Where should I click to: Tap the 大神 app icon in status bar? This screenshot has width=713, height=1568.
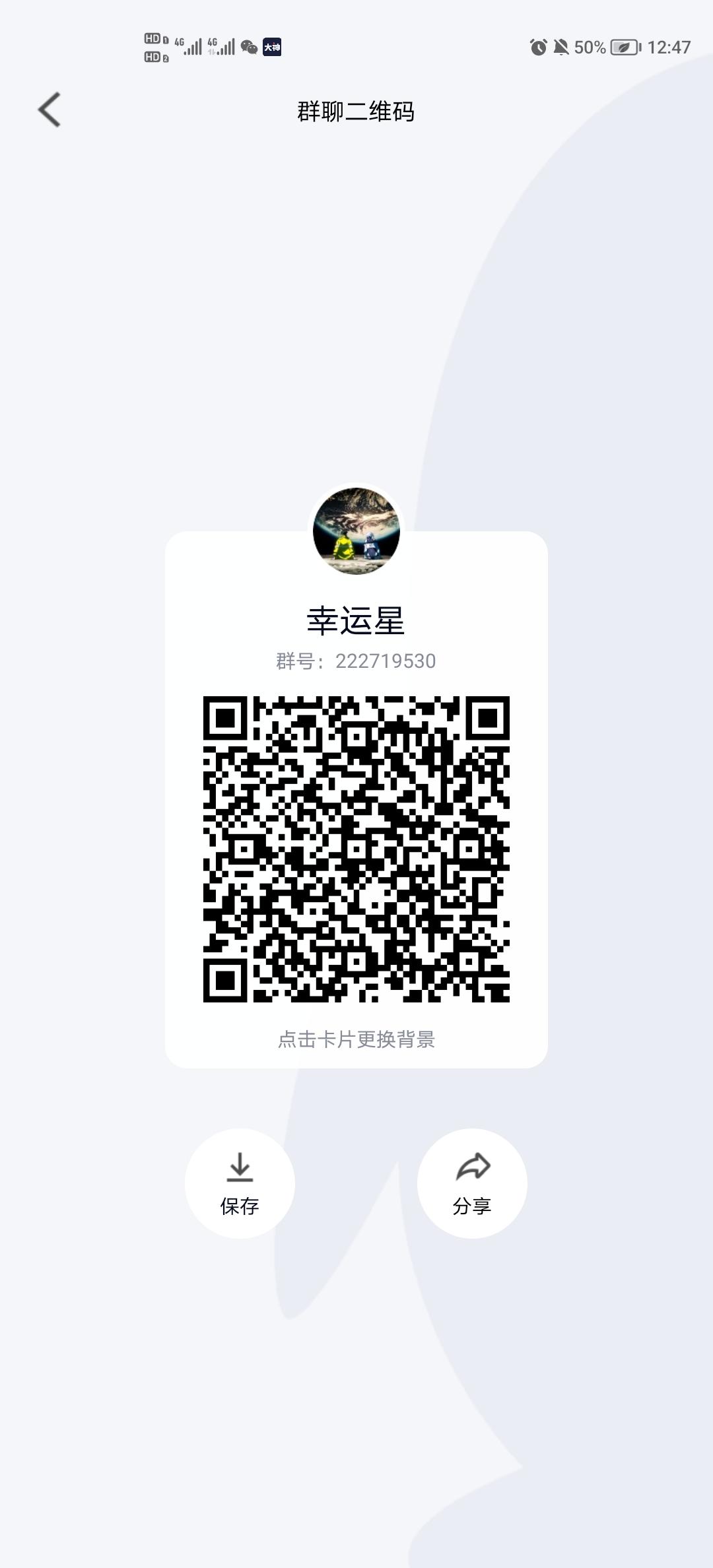(x=273, y=48)
